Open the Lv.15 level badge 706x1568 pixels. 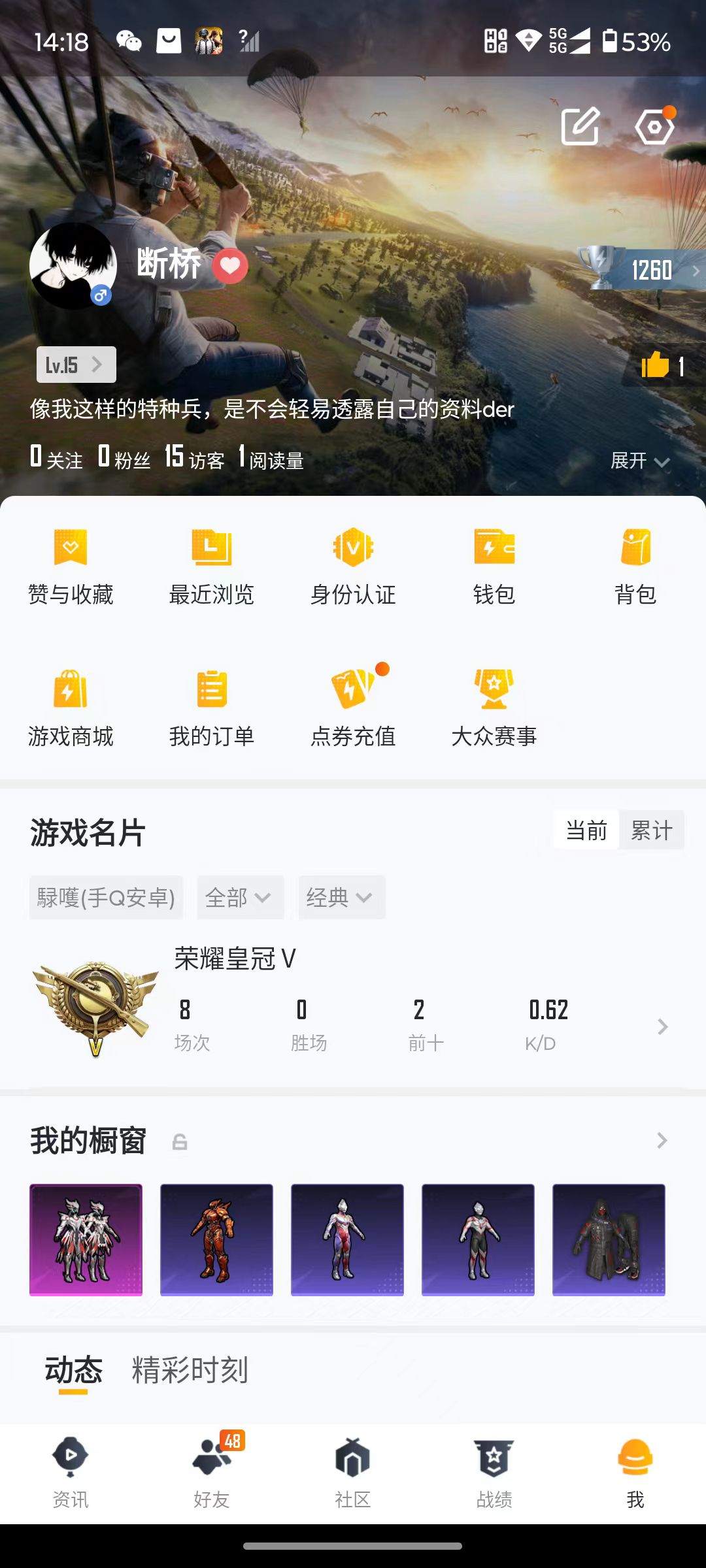pyautogui.click(x=76, y=365)
